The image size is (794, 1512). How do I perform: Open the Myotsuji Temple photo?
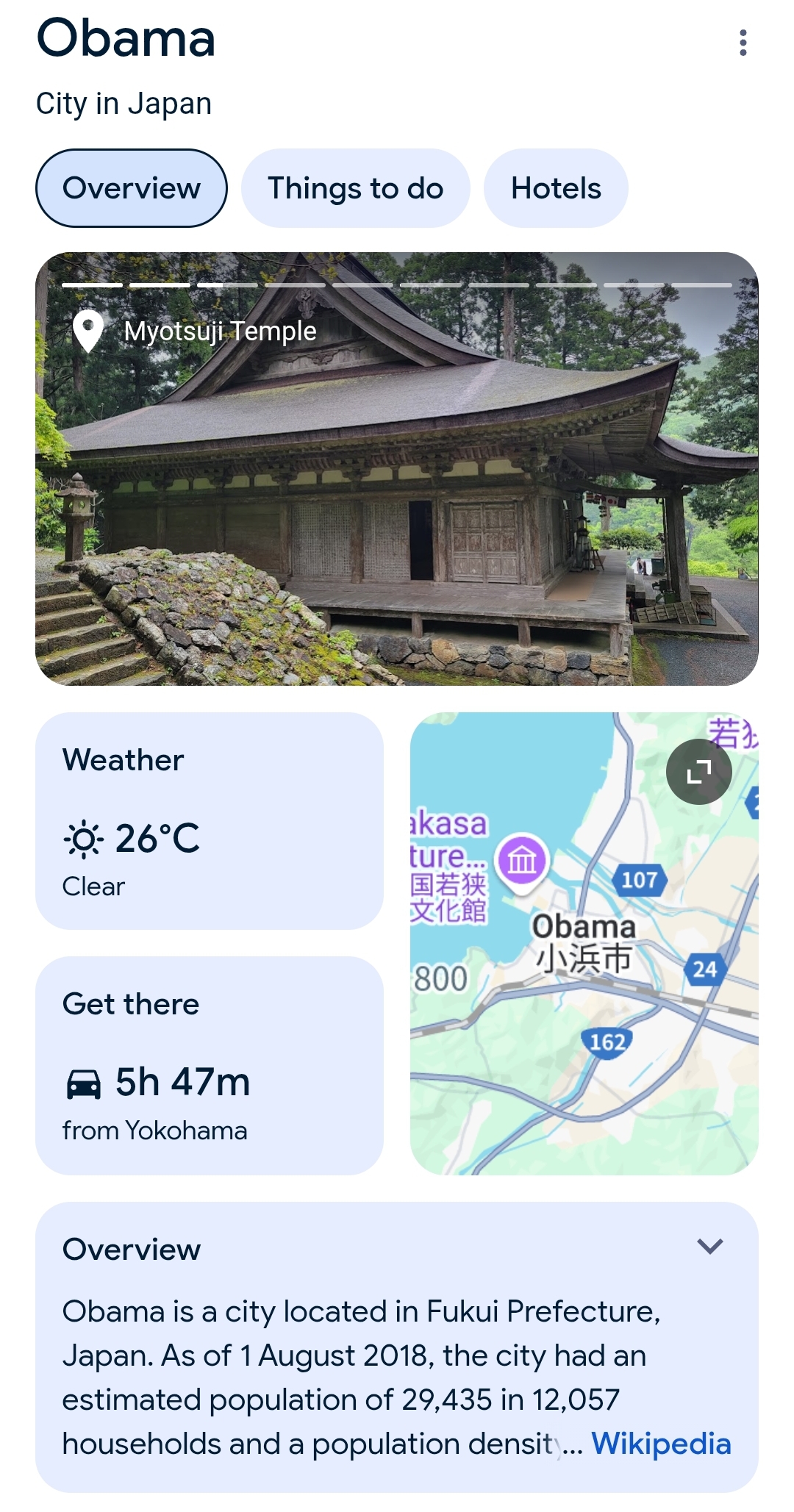[397, 469]
